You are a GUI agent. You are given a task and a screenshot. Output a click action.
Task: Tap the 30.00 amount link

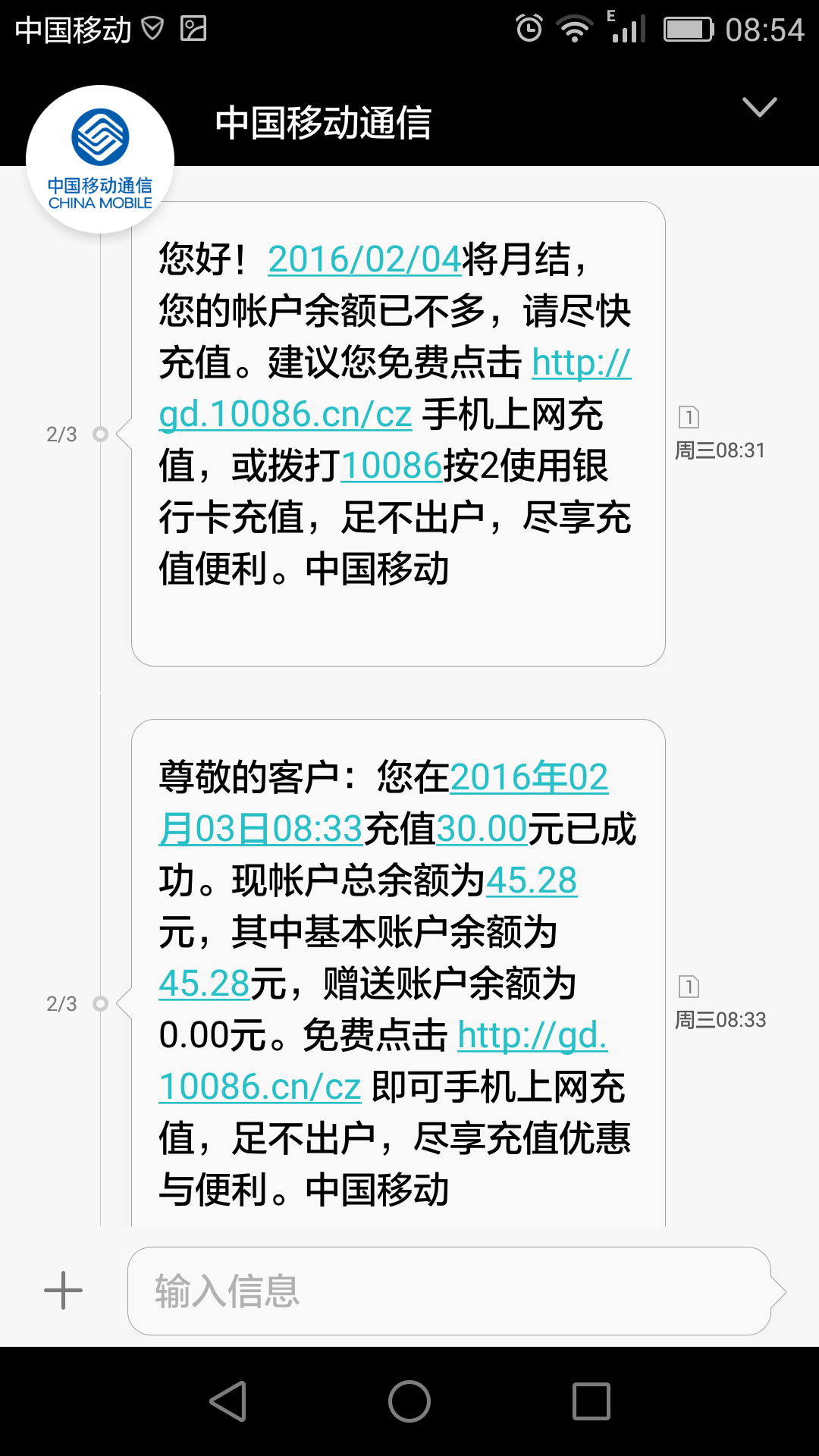pos(482,828)
